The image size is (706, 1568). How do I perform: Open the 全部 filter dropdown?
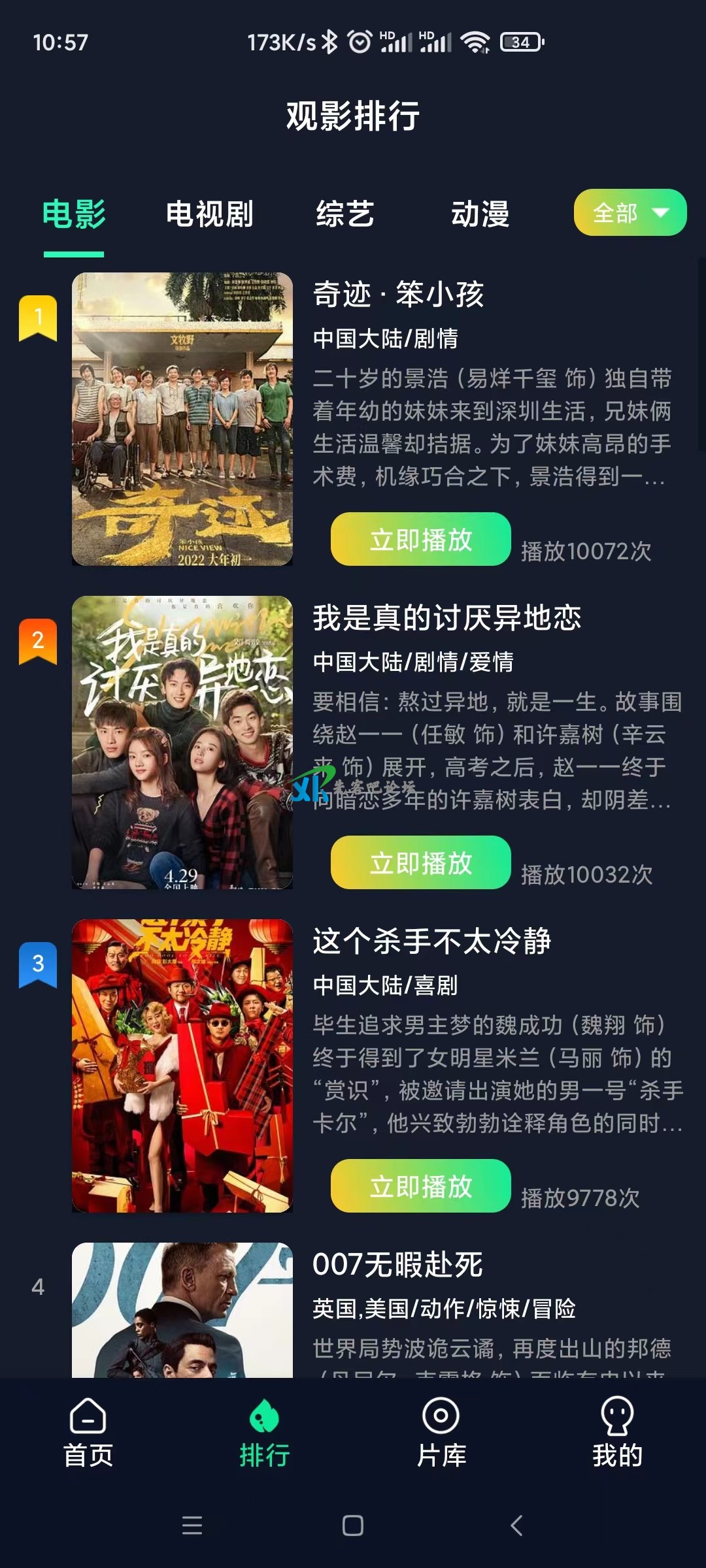(628, 213)
